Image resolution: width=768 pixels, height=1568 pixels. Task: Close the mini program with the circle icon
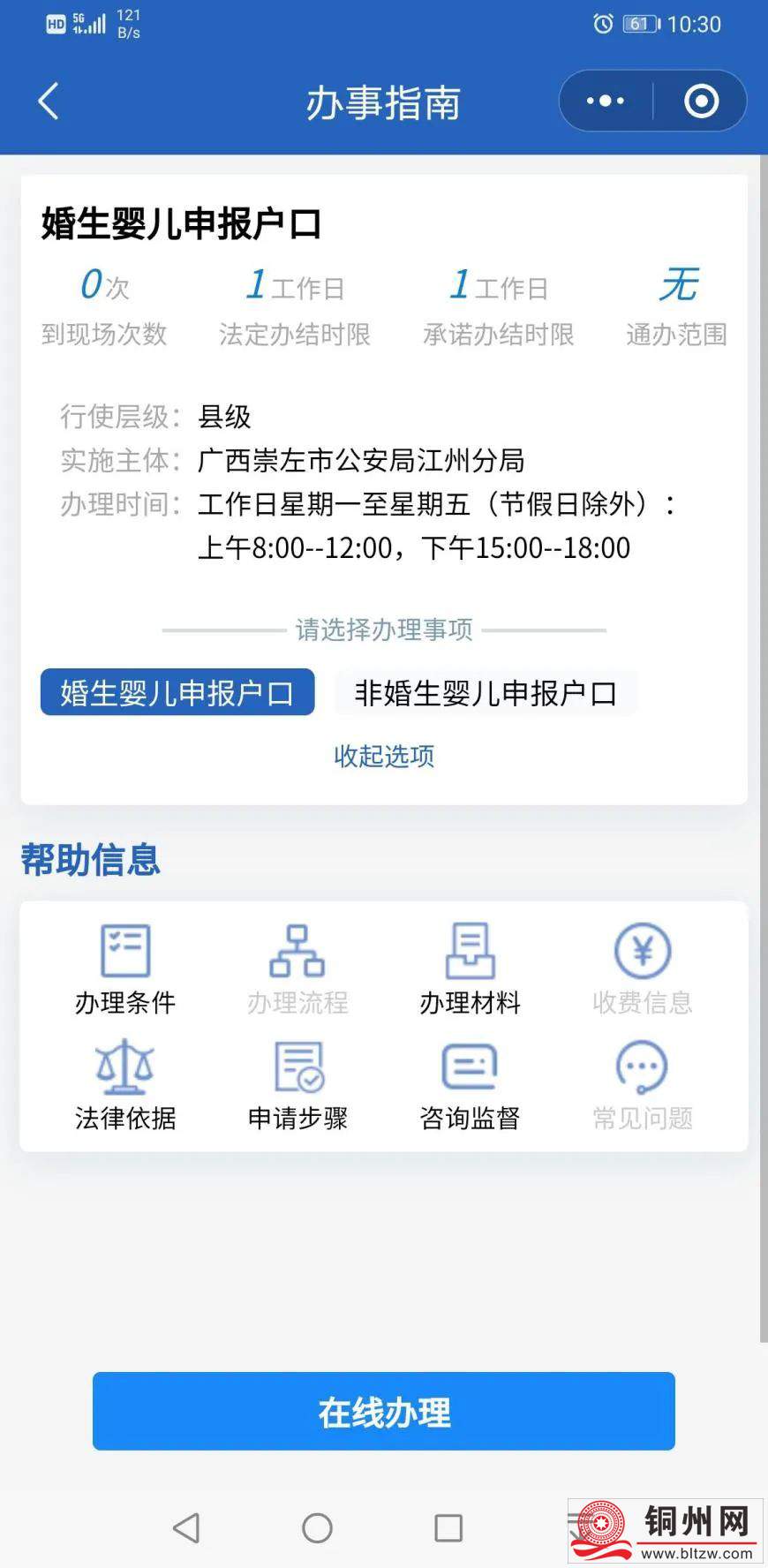click(702, 102)
